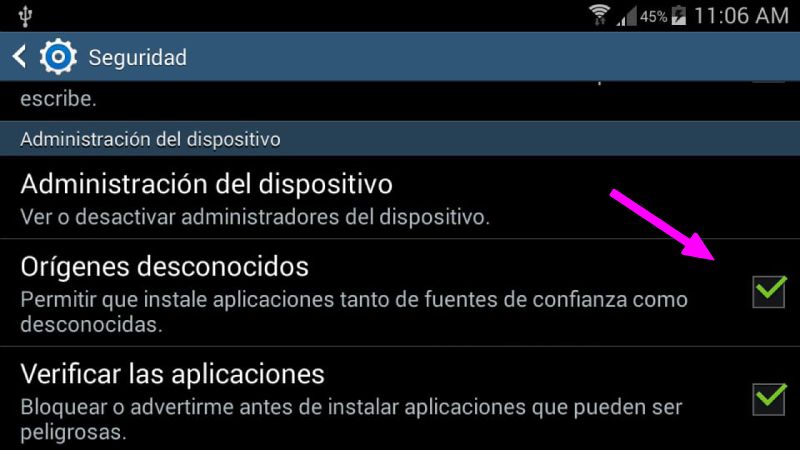
Task: Uncheck the Orígenes desconocidos checkbox
Action: (x=769, y=292)
